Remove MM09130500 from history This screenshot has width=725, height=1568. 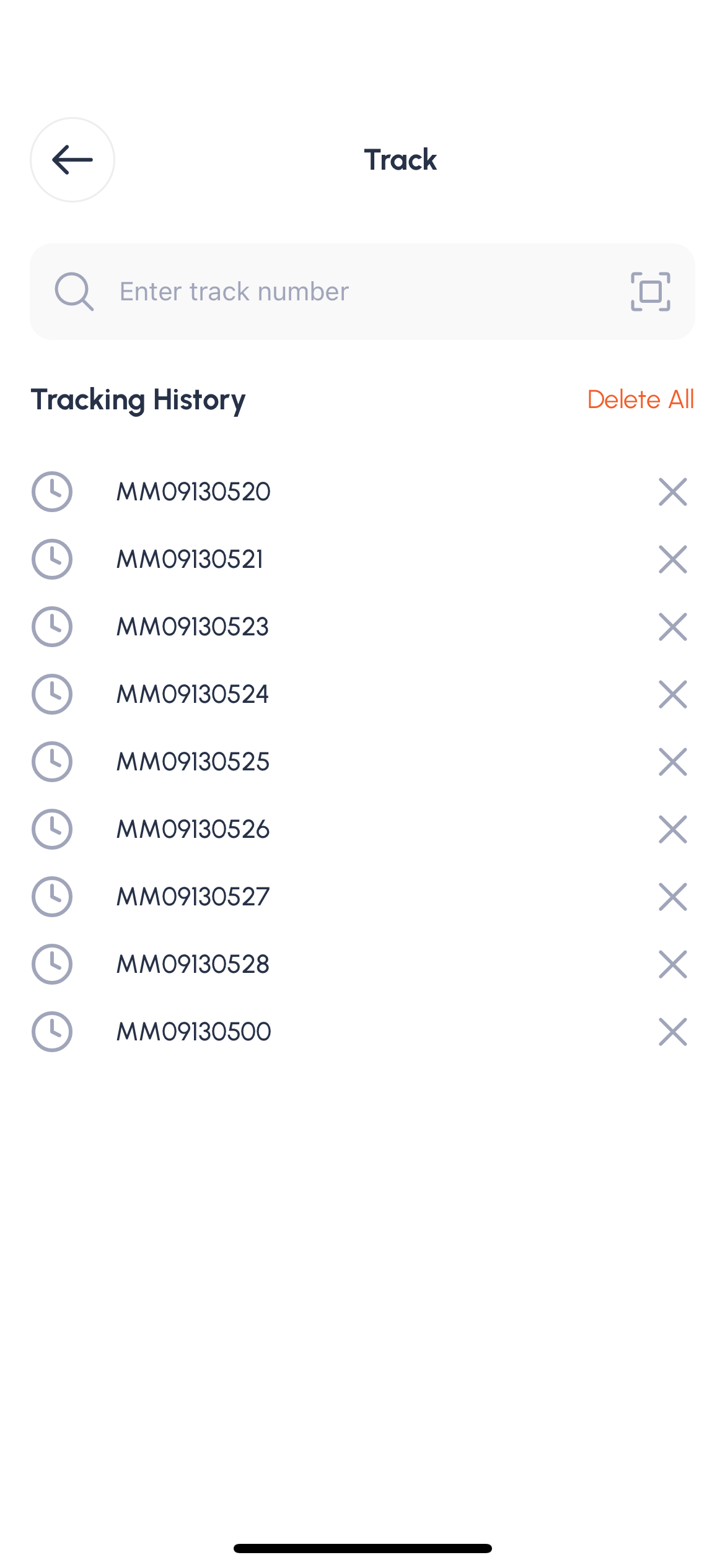[672, 1032]
